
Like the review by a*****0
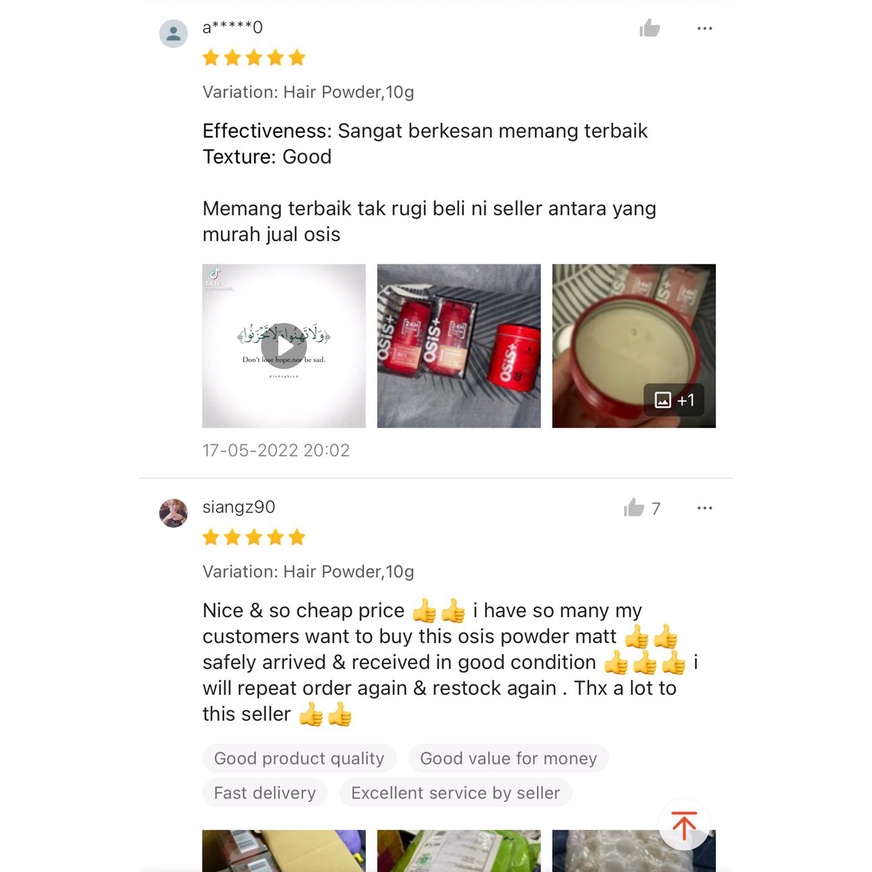coord(649,28)
